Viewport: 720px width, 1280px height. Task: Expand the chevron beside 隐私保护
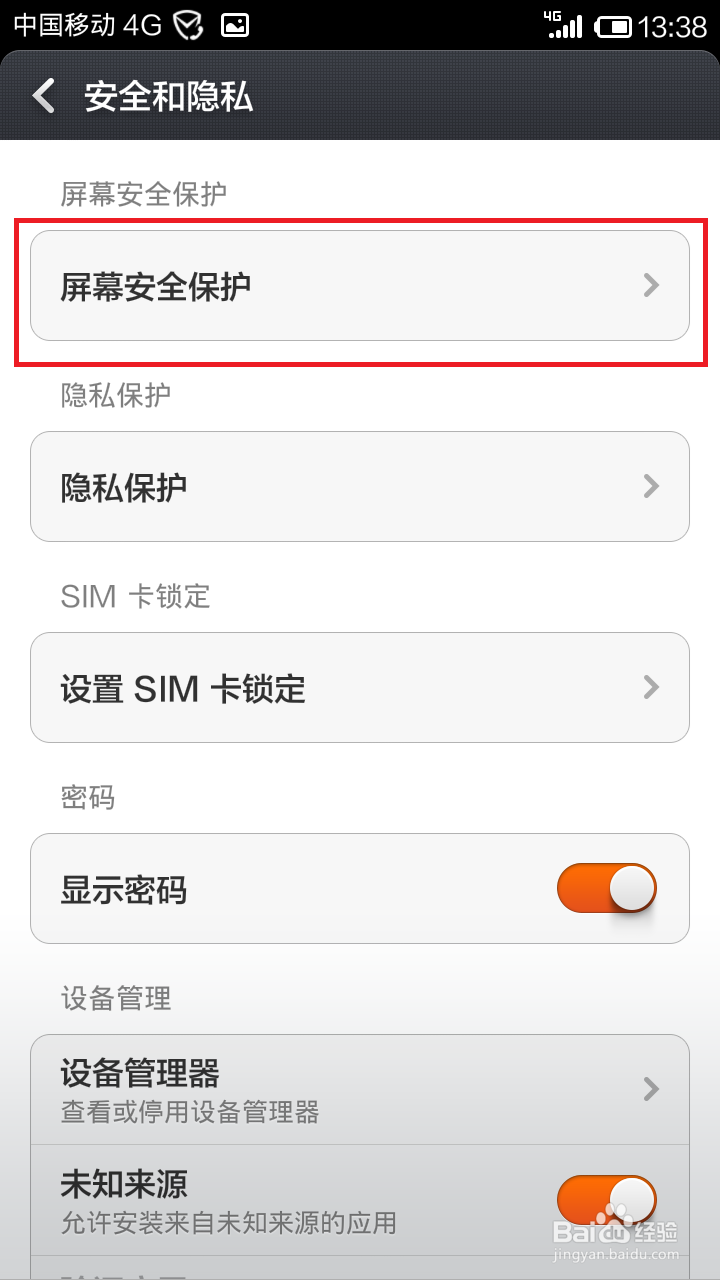651,487
